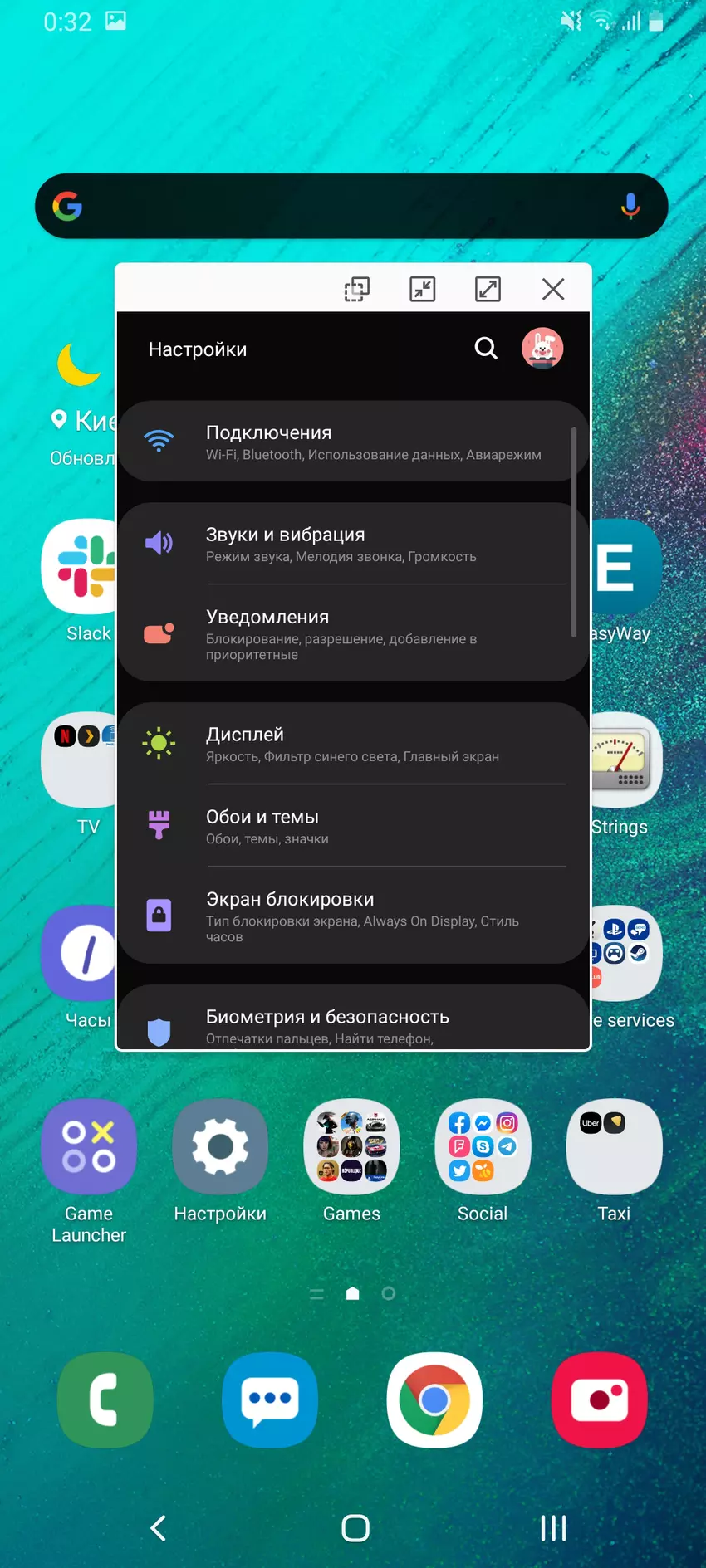Viewport: 706px width, 1568px height.
Task: Open Экран блокировки settings
Action: (x=353, y=916)
